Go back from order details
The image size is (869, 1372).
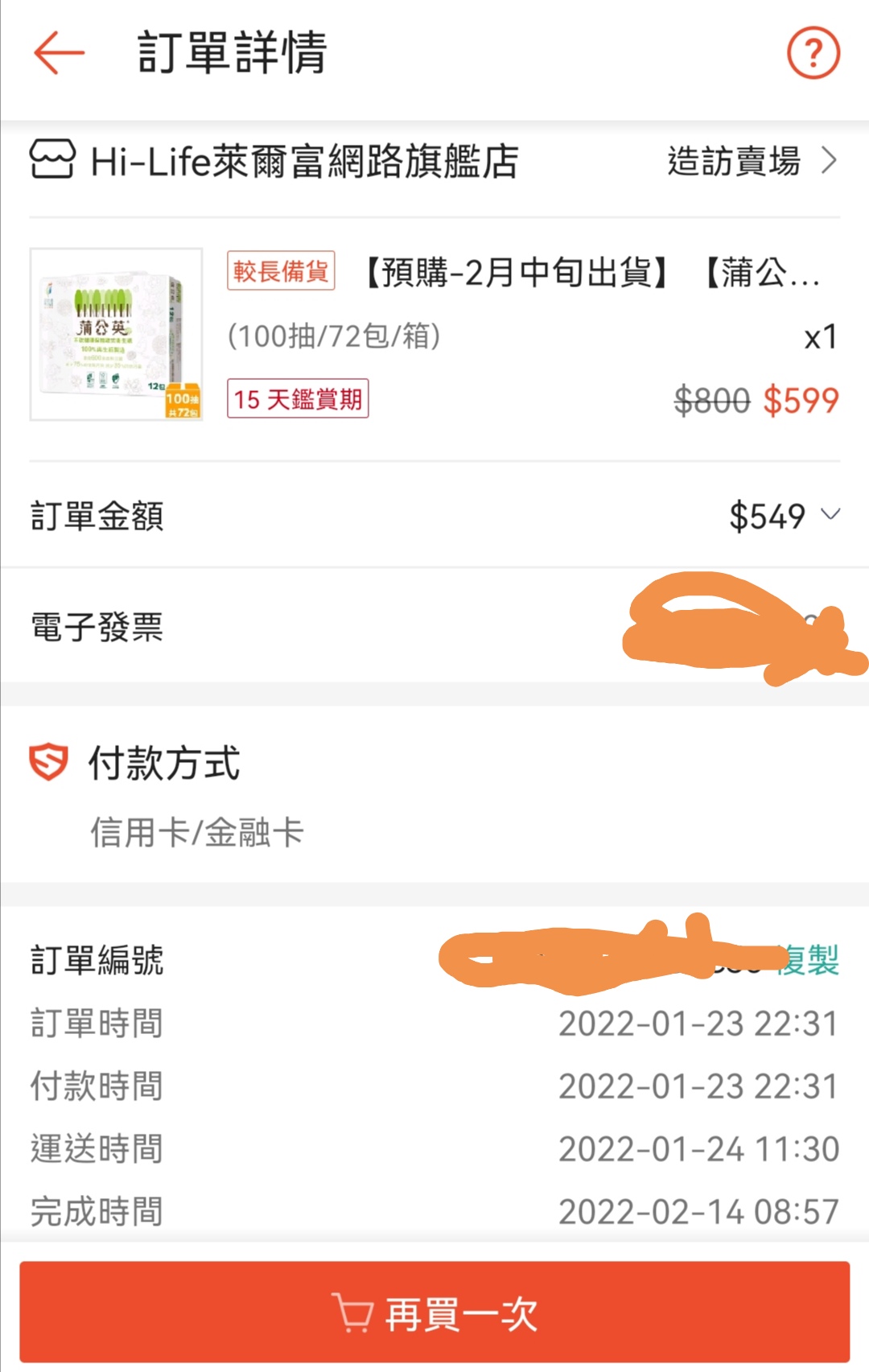pos(59,53)
